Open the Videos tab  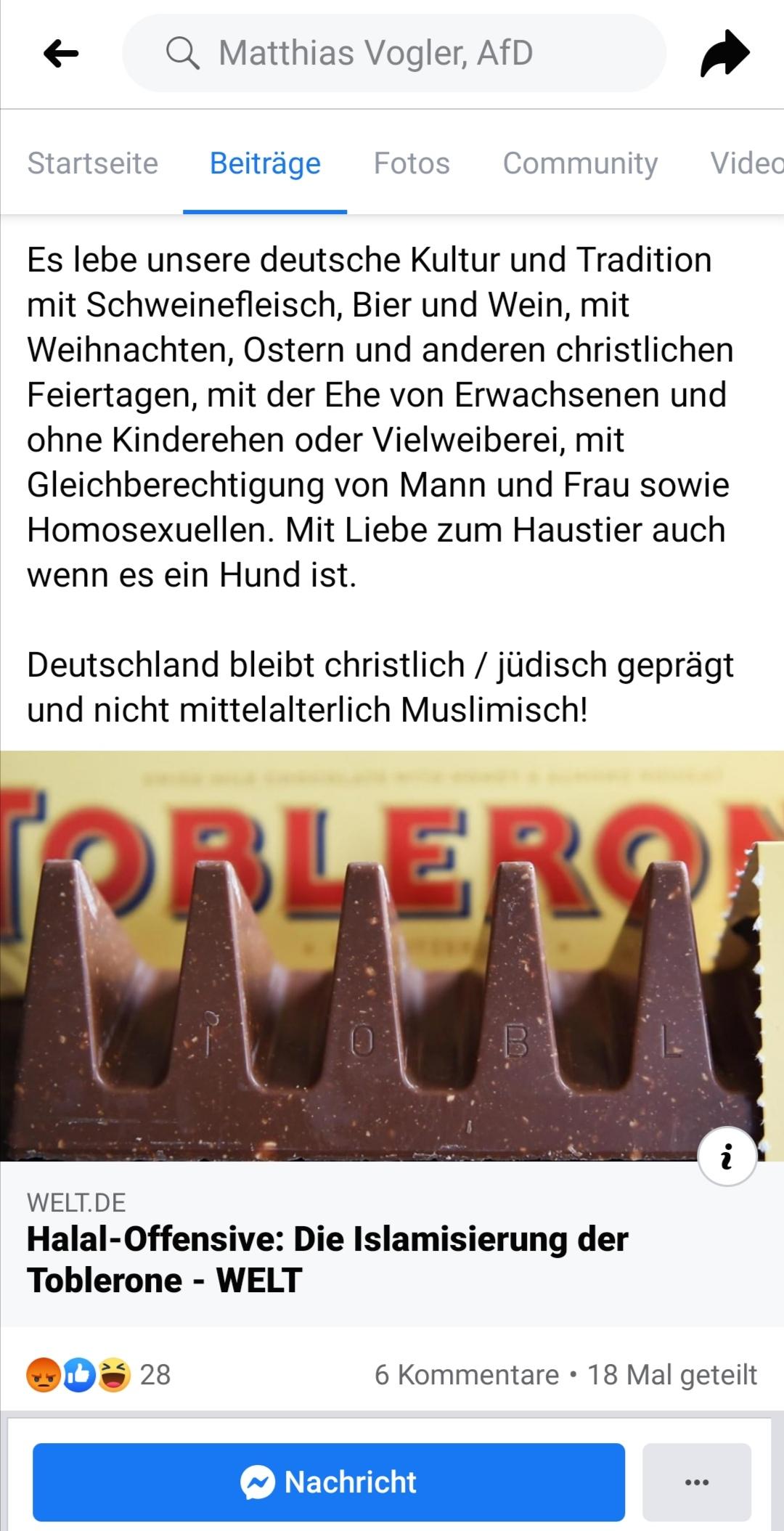click(x=746, y=163)
